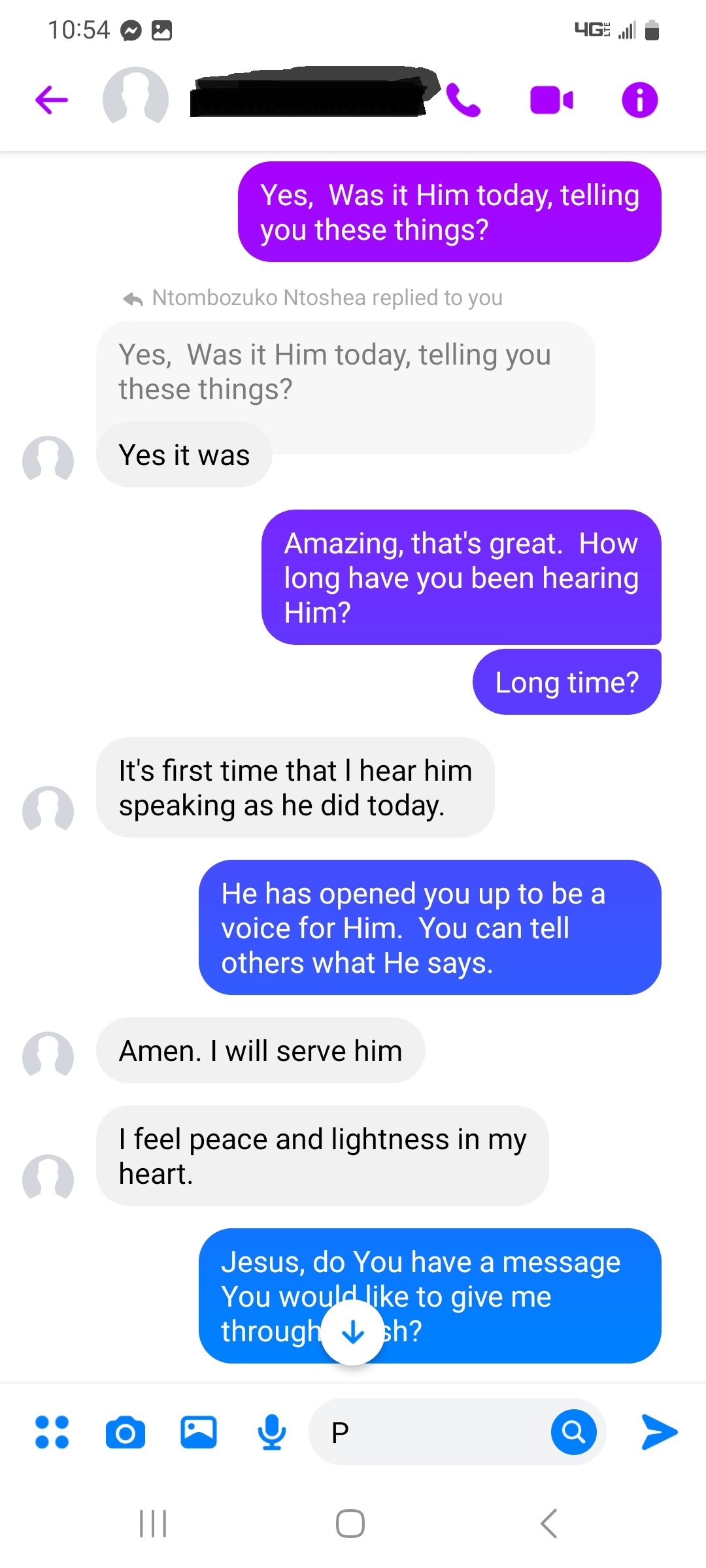The height and width of the screenshot is (1568, 706).
Task: Tap the 'Ntombozuko Ntoshea replied to you' label
Action: point(312,297)
